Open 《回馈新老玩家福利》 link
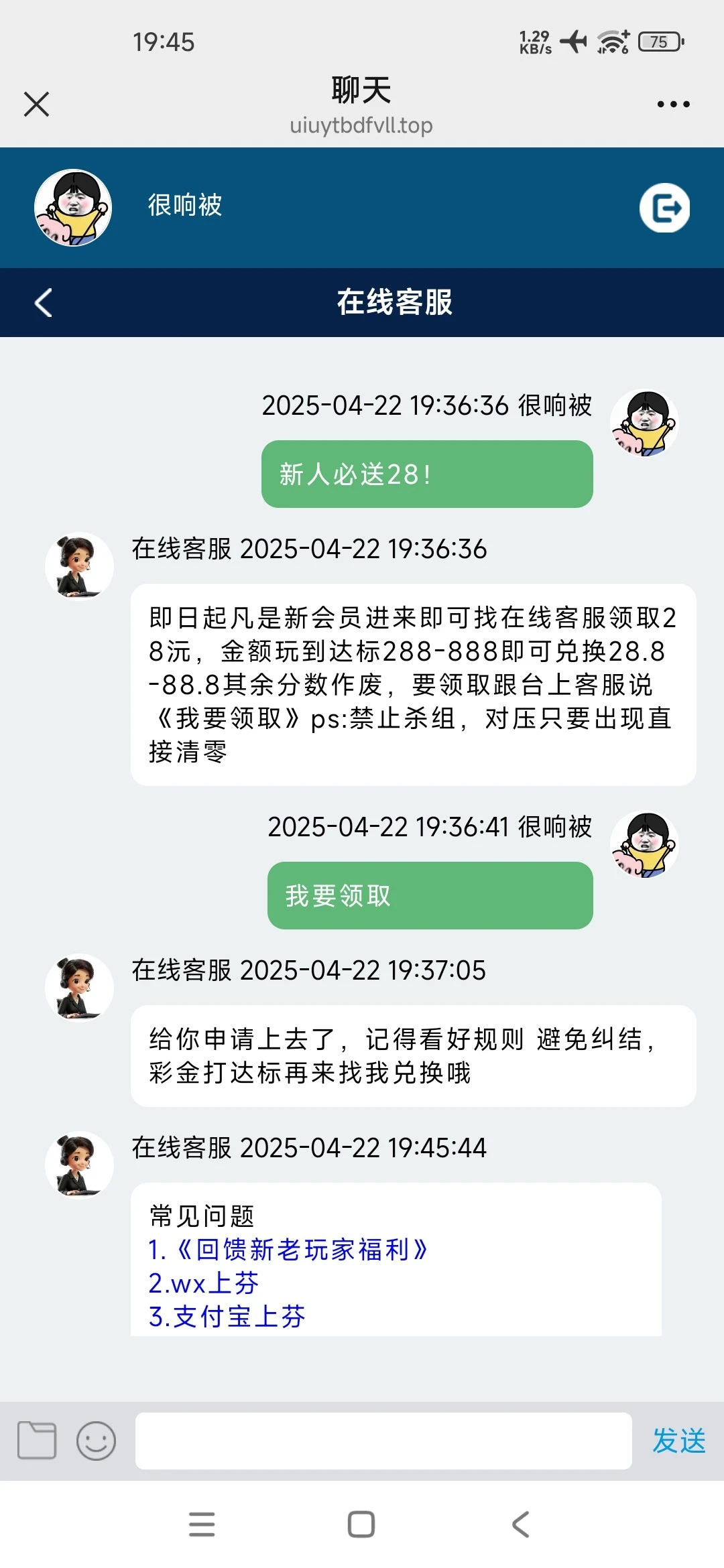Screen dimensions: 724x1568 (288, 1248)
